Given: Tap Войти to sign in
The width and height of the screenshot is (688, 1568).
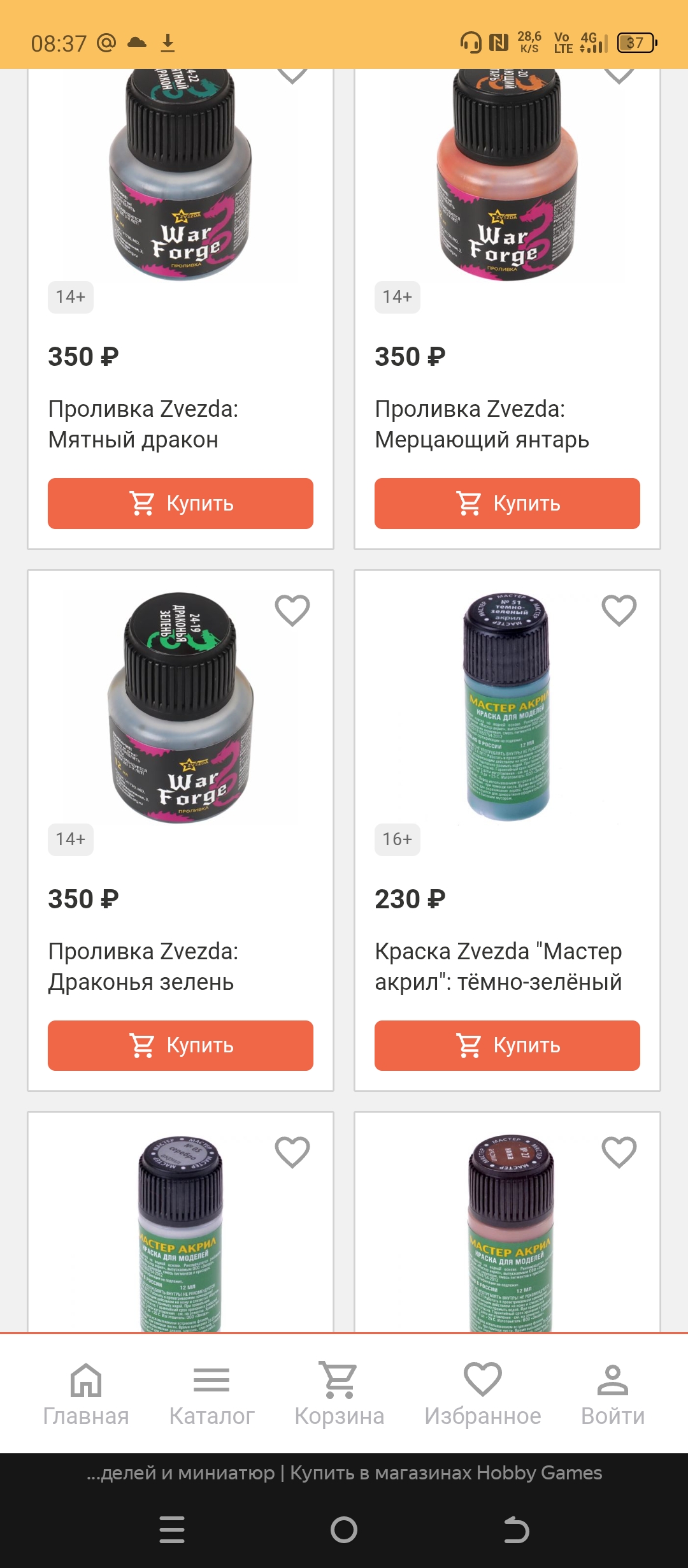Looking at the screenshot, I should point(612,1395).
